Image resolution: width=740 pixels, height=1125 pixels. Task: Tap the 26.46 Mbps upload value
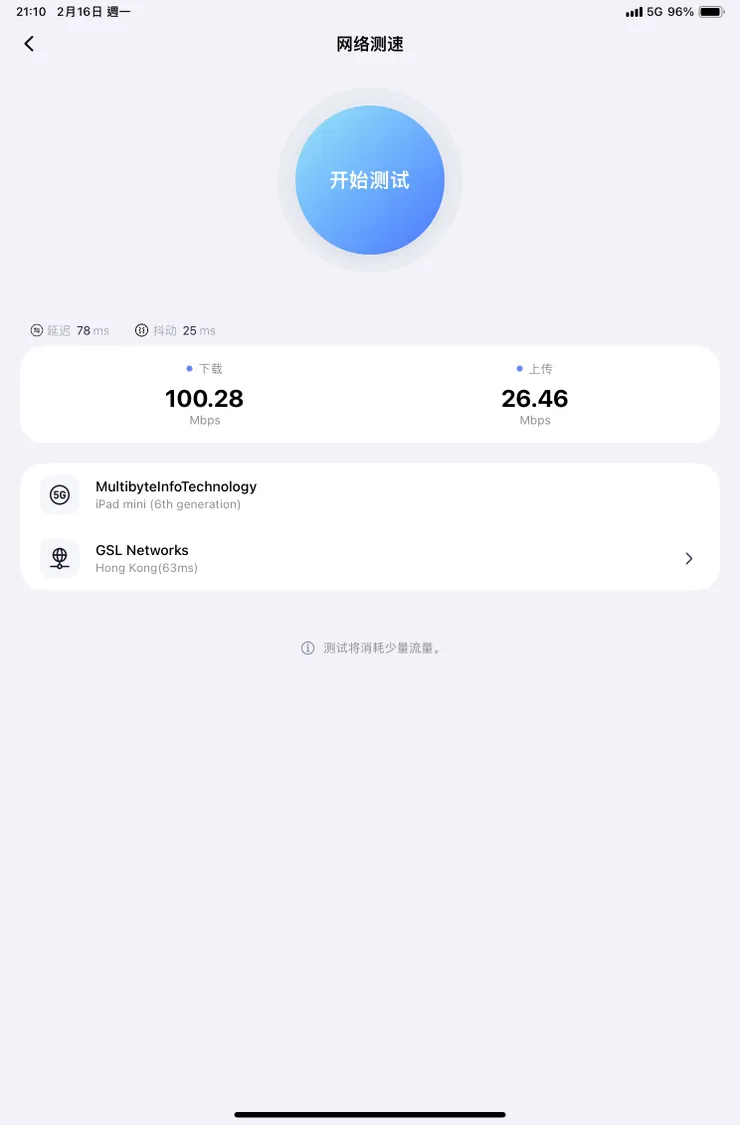point(534,398)
